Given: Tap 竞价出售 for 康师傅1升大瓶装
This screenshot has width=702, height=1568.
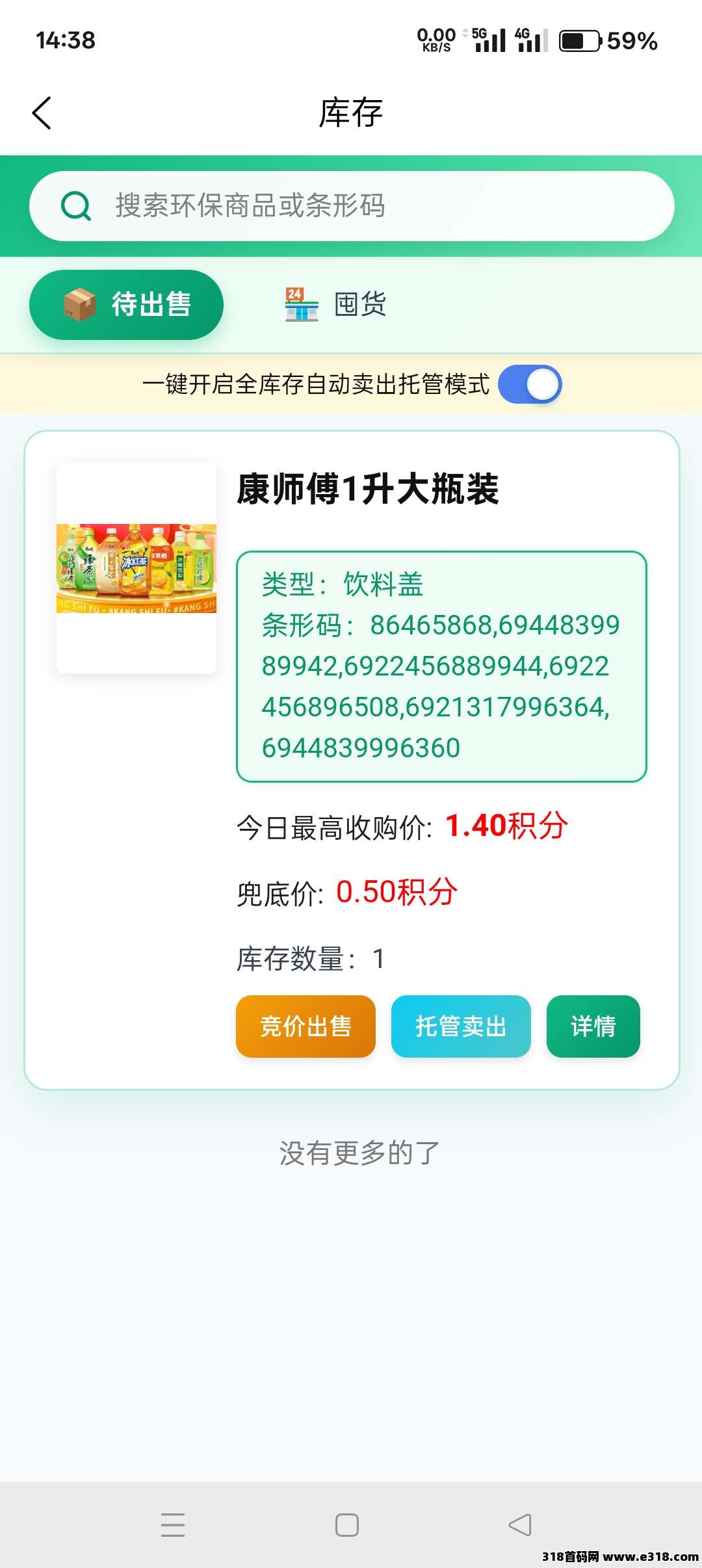Looking at the screenshot, I should tap(305, 1026).
